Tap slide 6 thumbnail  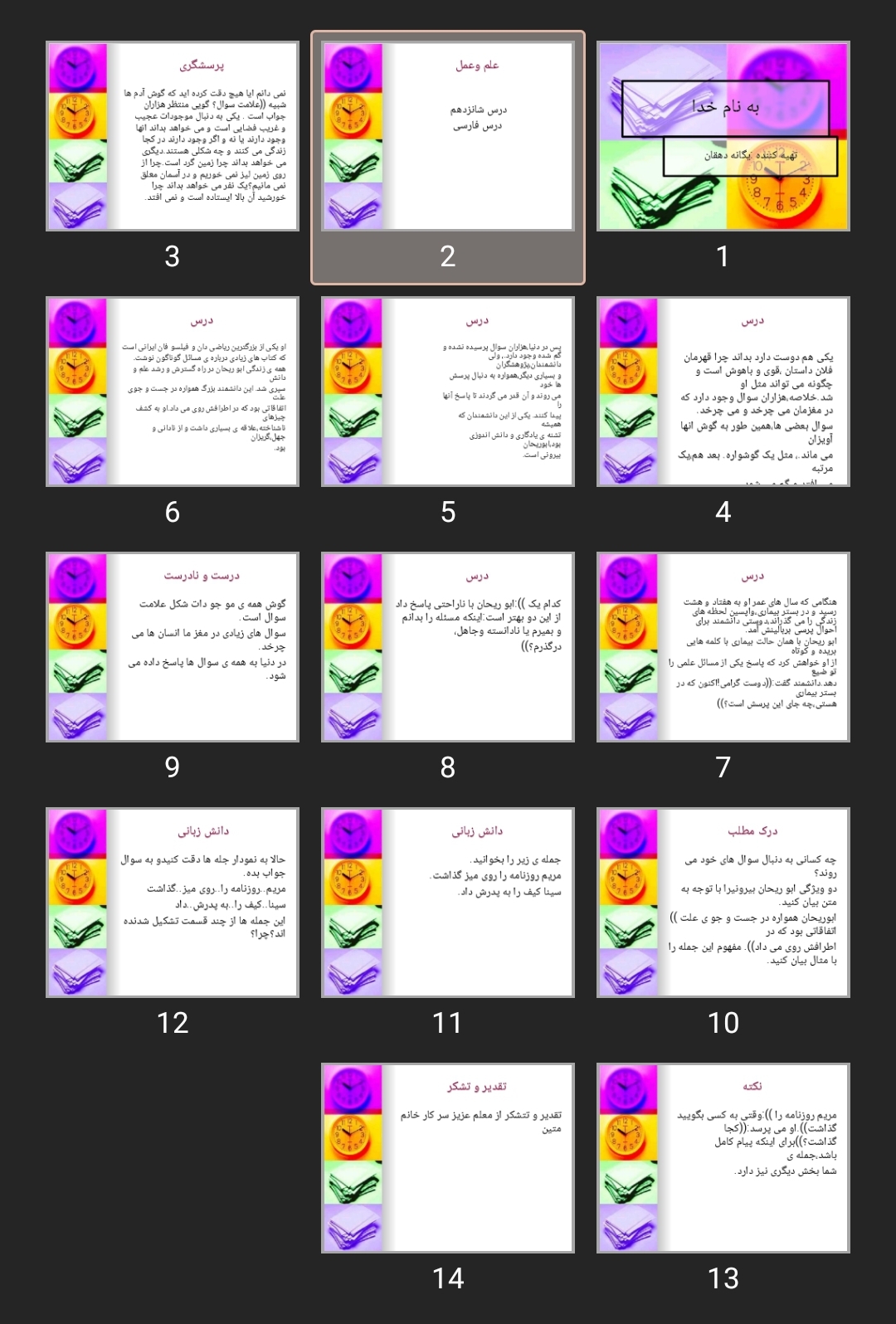[x=173, y=392]
